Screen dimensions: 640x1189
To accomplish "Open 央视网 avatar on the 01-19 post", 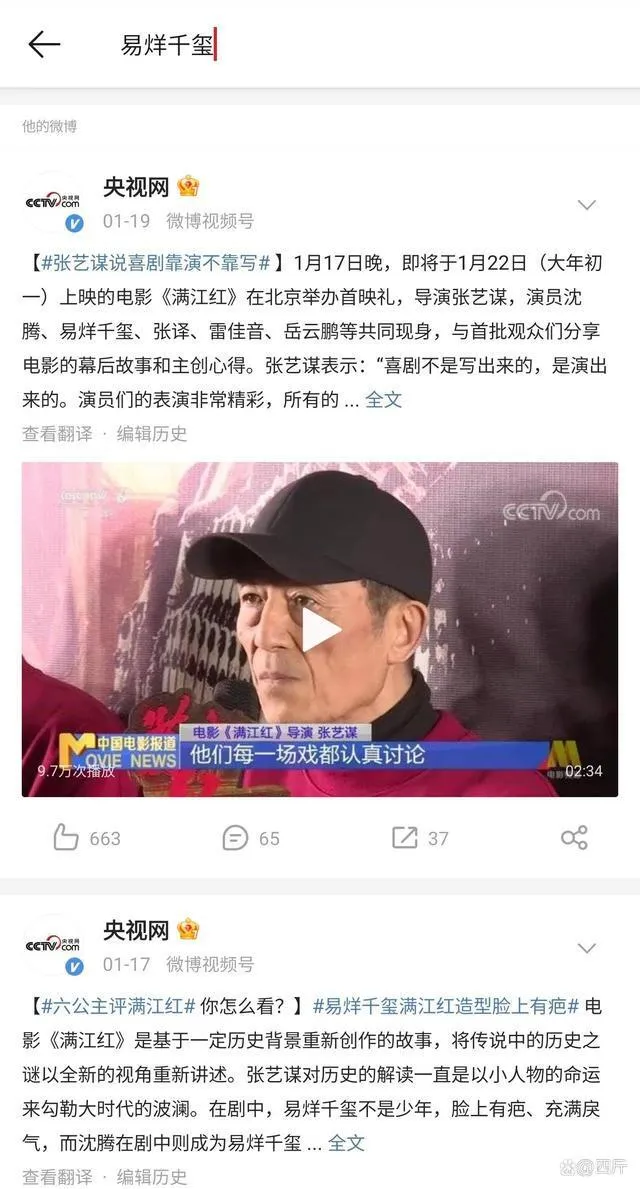I will [x=53, y=203].
